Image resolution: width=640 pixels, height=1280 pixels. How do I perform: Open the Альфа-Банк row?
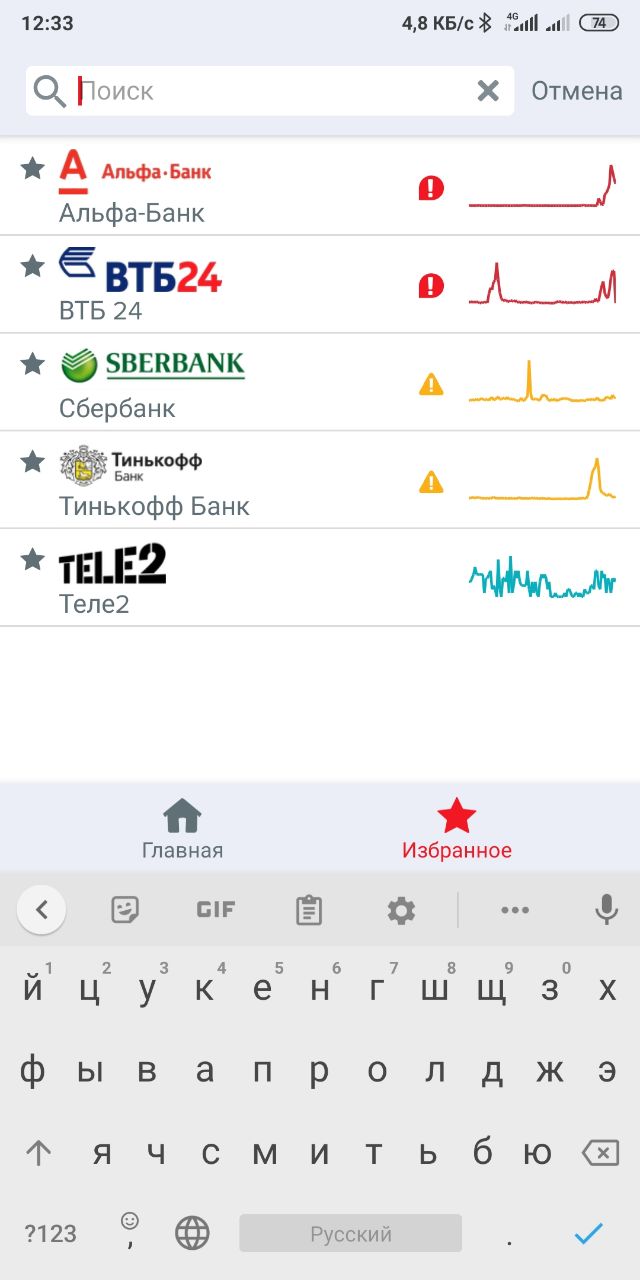(x=320, y=187)
